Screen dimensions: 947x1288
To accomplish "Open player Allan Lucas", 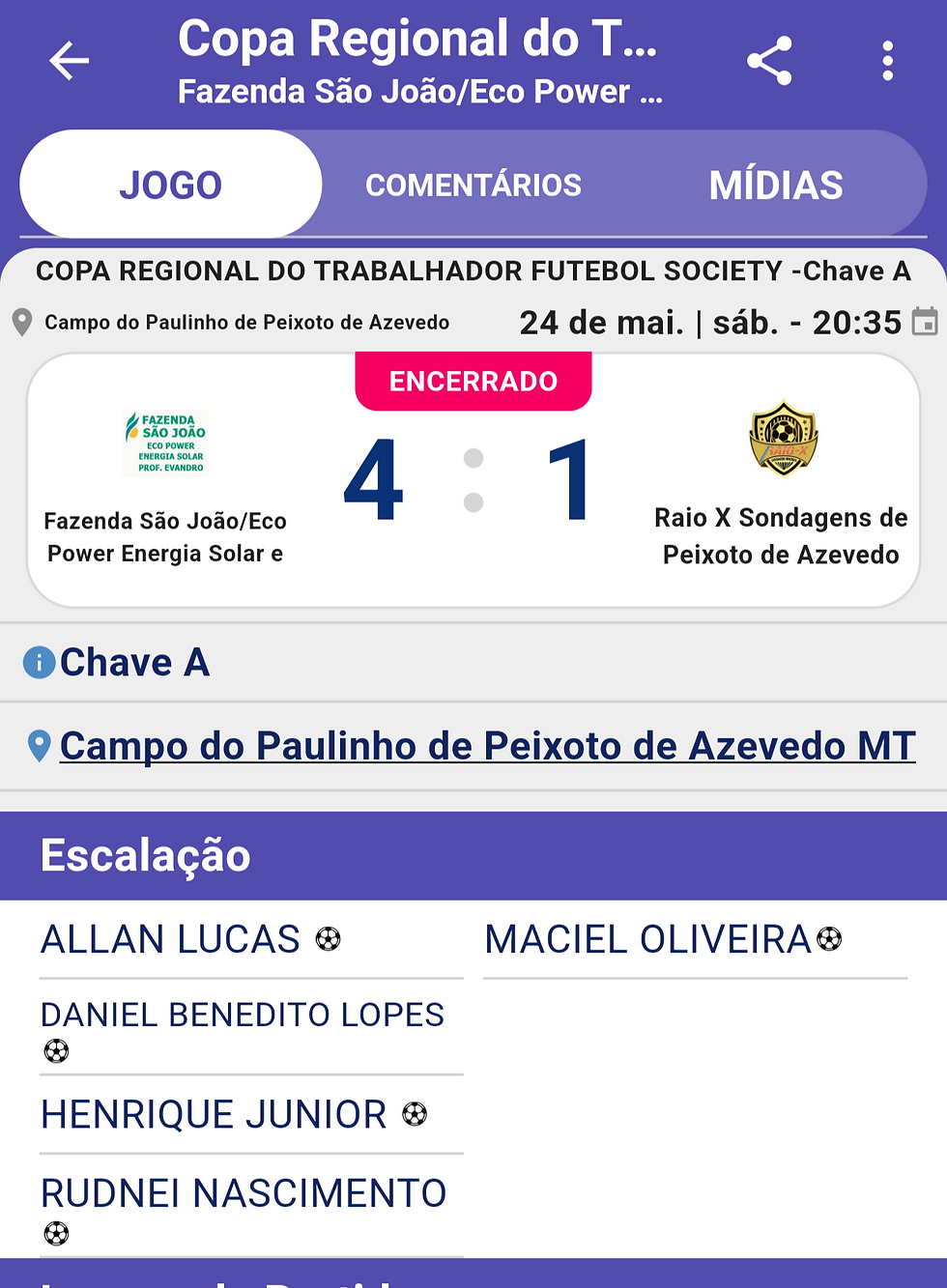I will (171, 939).
